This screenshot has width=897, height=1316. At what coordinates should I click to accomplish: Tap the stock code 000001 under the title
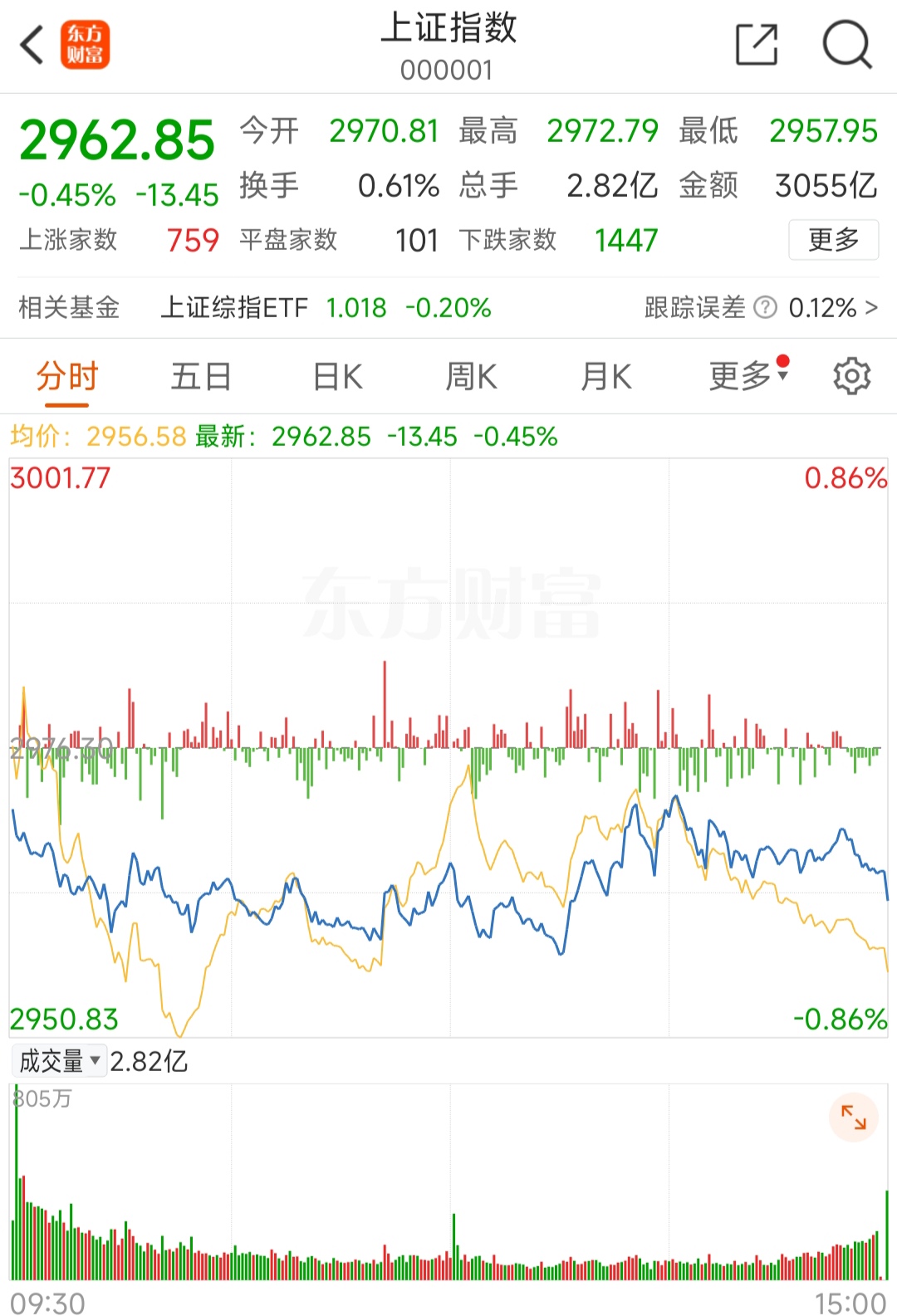448,71
